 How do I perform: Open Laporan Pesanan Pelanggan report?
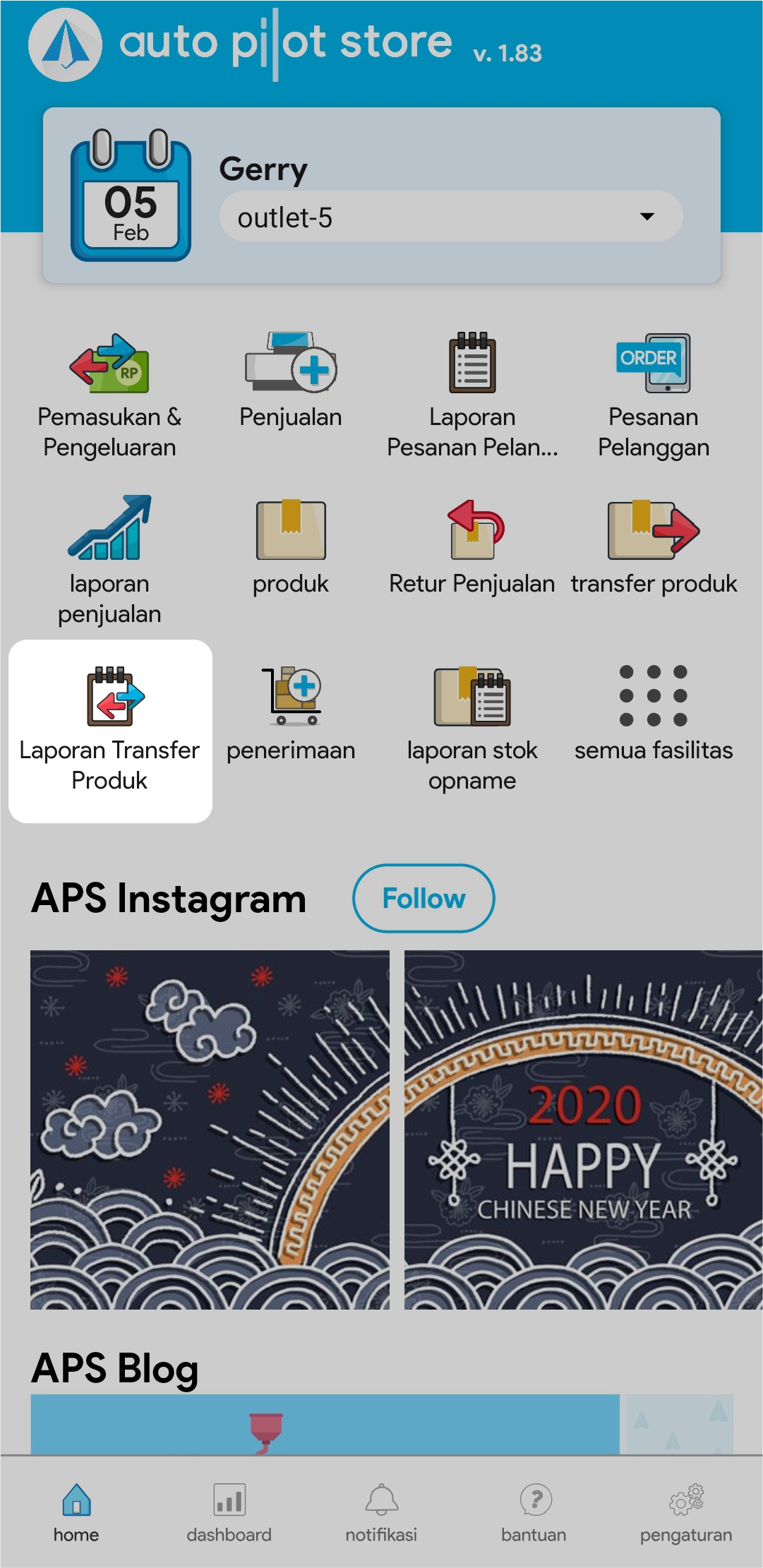[472, 395]
